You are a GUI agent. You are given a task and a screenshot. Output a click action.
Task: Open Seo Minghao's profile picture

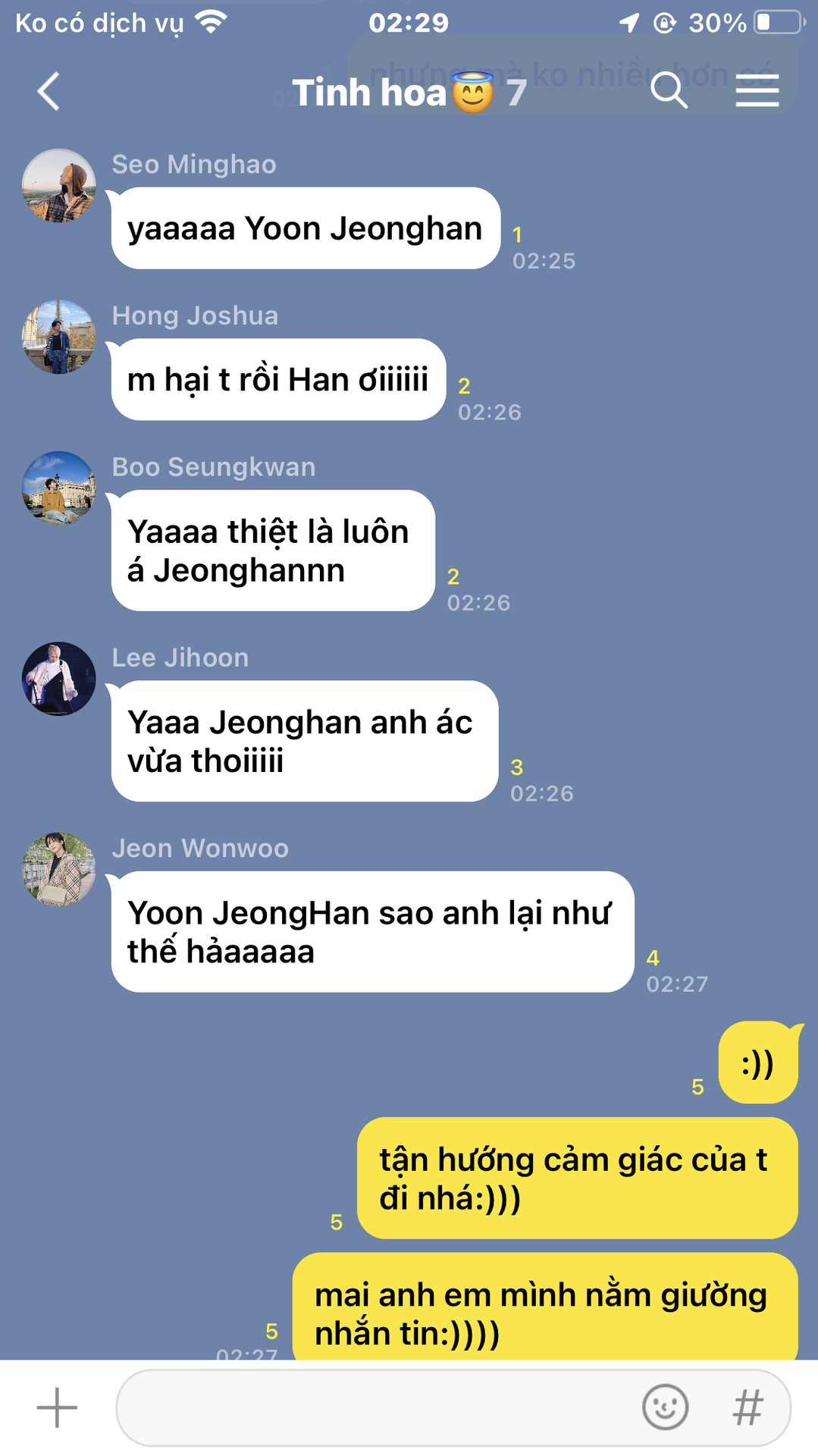pos(59,186)
